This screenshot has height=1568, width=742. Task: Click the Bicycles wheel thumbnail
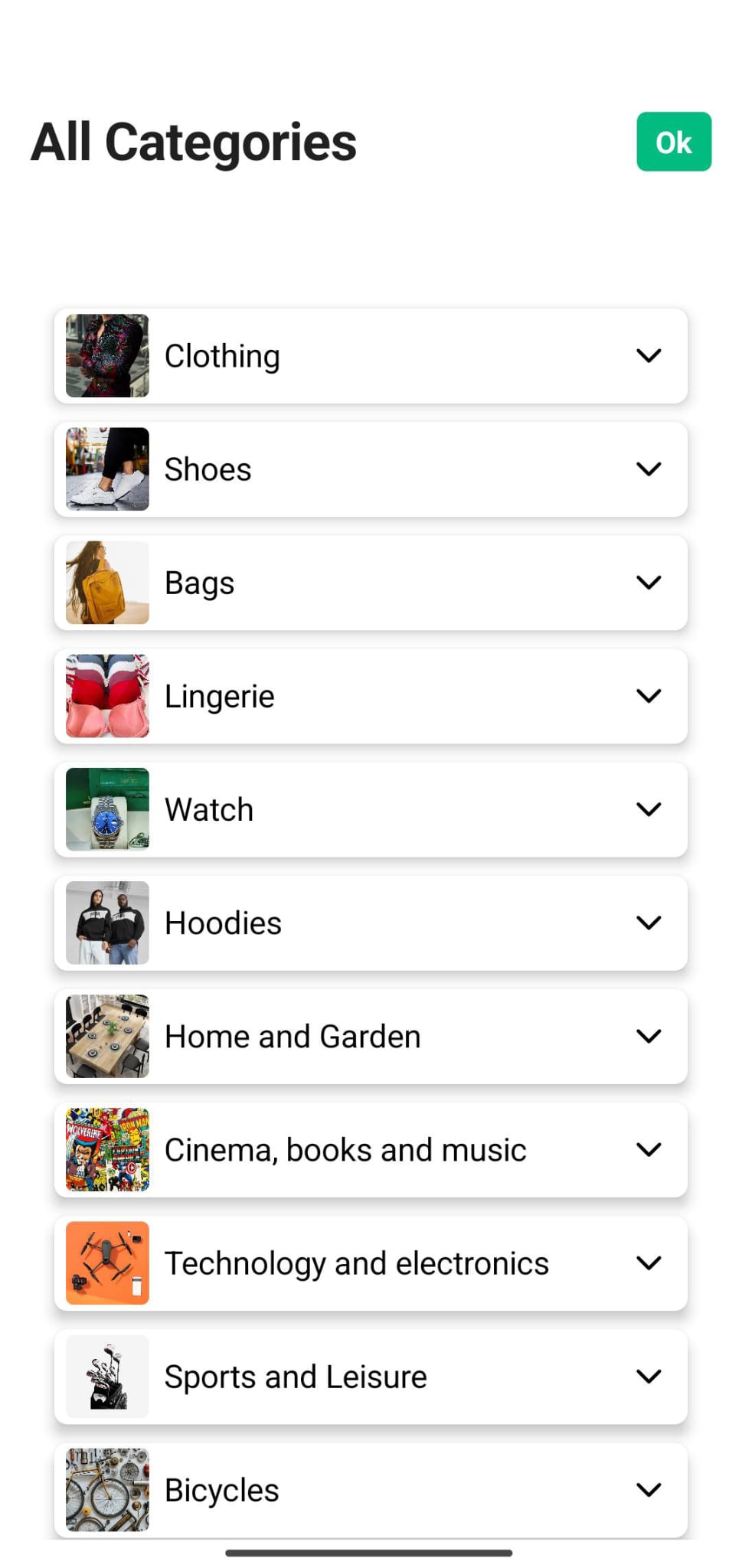(106, 1489)
